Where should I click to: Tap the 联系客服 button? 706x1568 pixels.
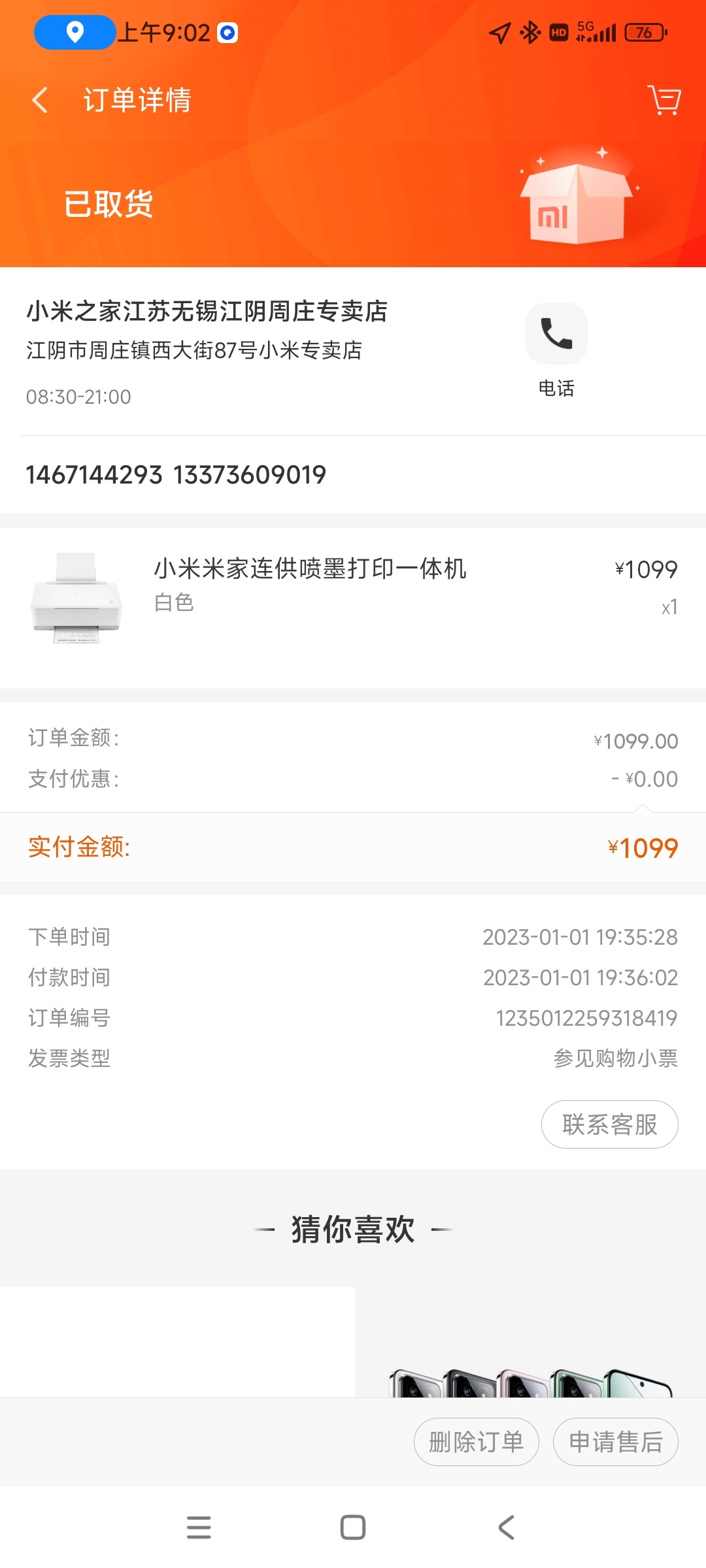click(609, 1124)
